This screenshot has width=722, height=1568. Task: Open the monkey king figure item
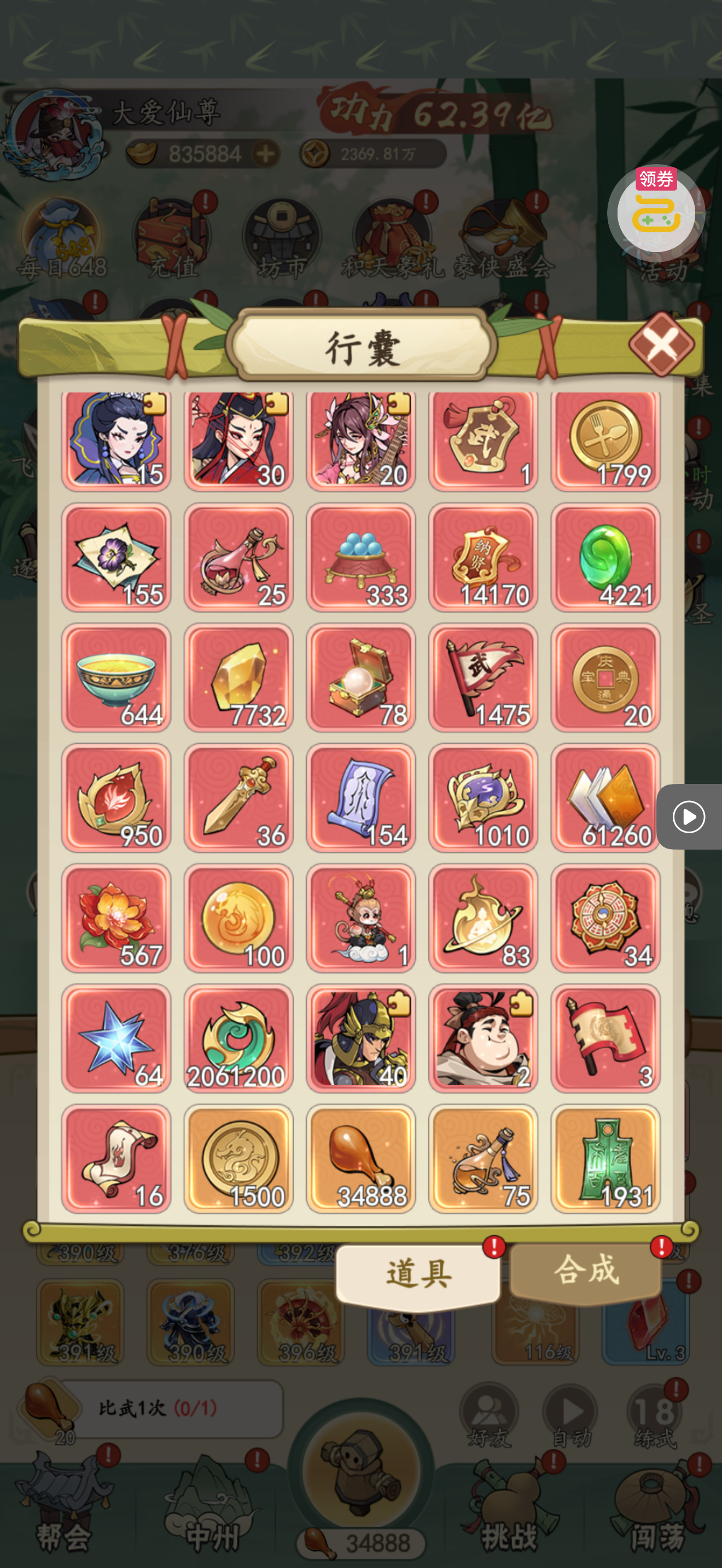coord(360,917)
